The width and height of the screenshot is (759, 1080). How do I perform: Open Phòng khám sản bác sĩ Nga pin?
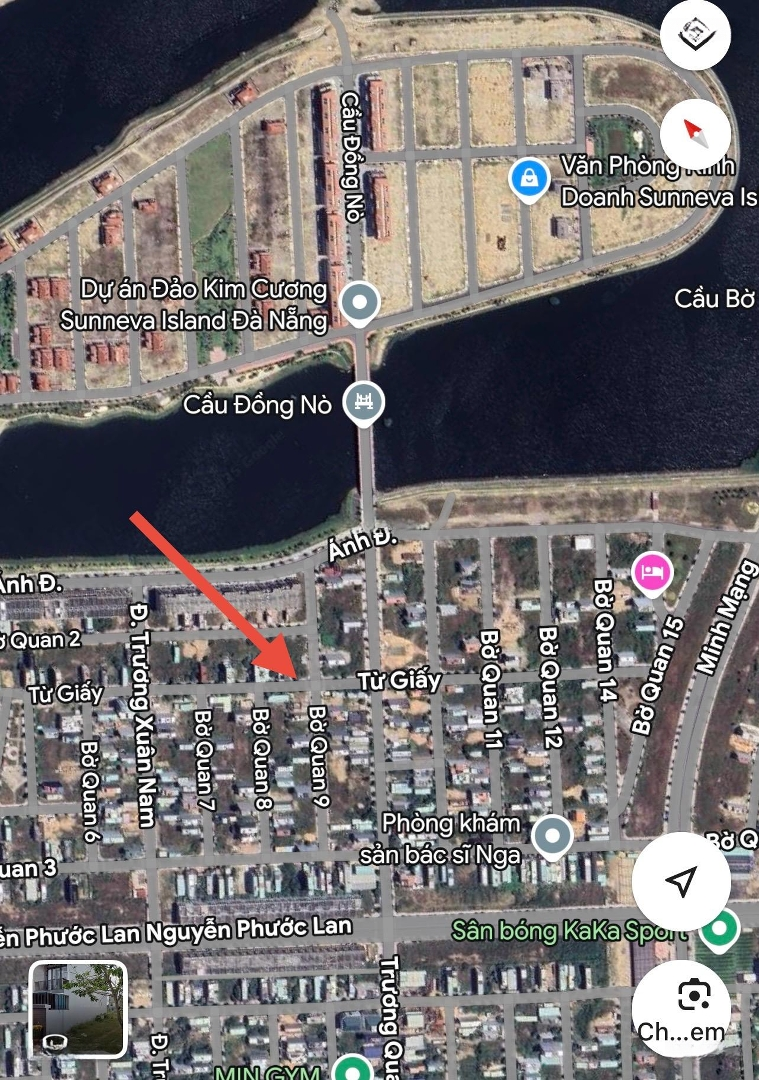tap(551, 836)
